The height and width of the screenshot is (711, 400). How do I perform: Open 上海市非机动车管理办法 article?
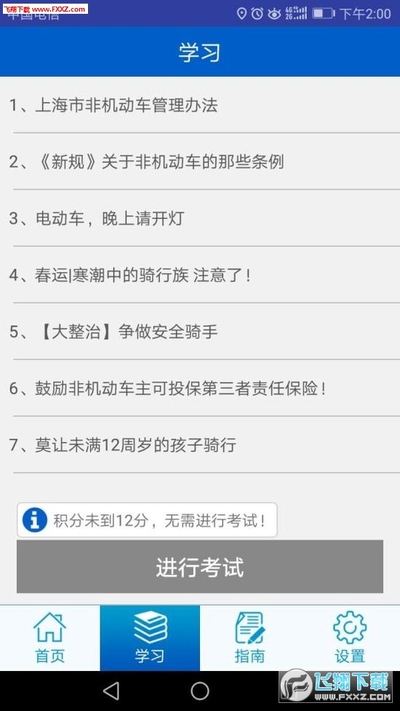click(200, 105)
